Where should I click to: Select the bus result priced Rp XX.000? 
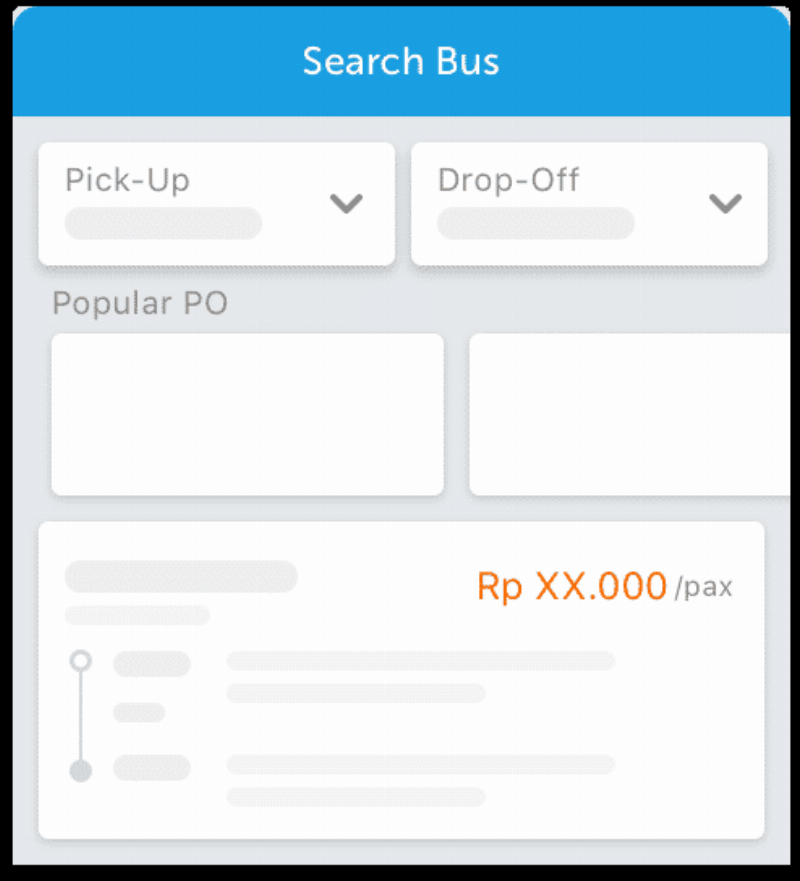click(x=401, y=680)
